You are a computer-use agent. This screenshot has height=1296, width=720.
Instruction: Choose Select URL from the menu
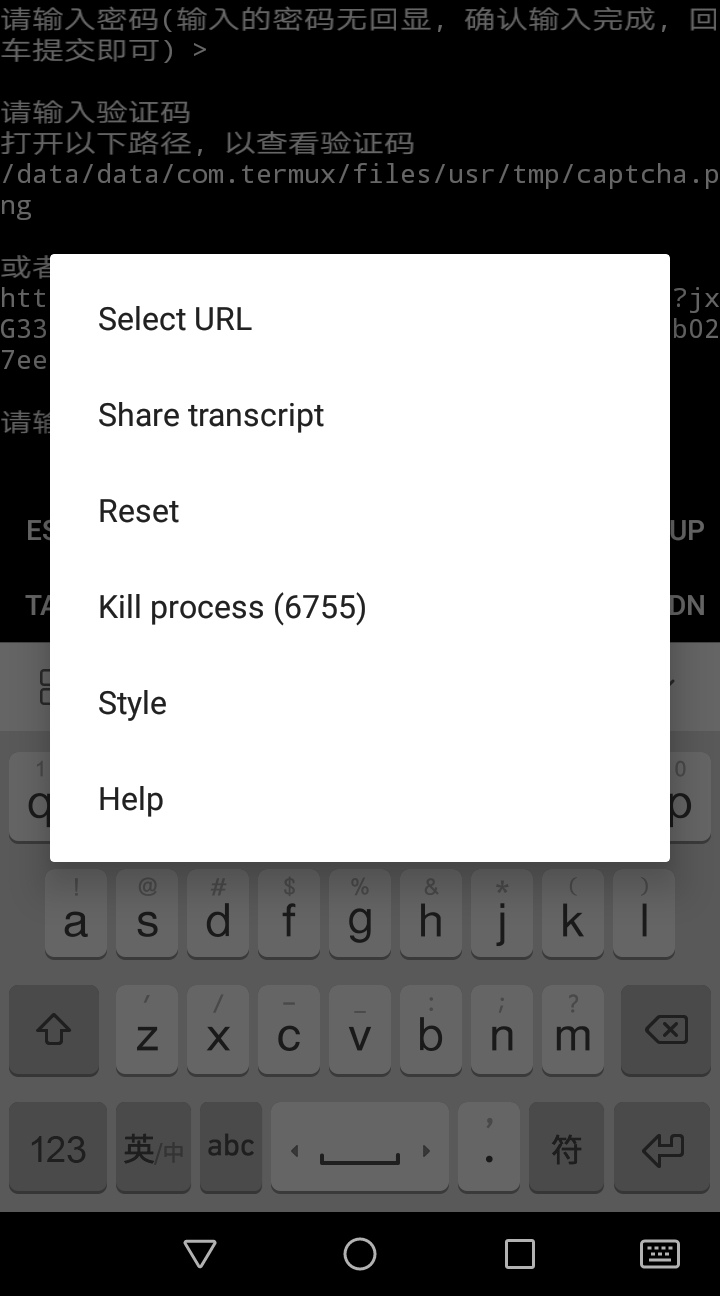360,319
